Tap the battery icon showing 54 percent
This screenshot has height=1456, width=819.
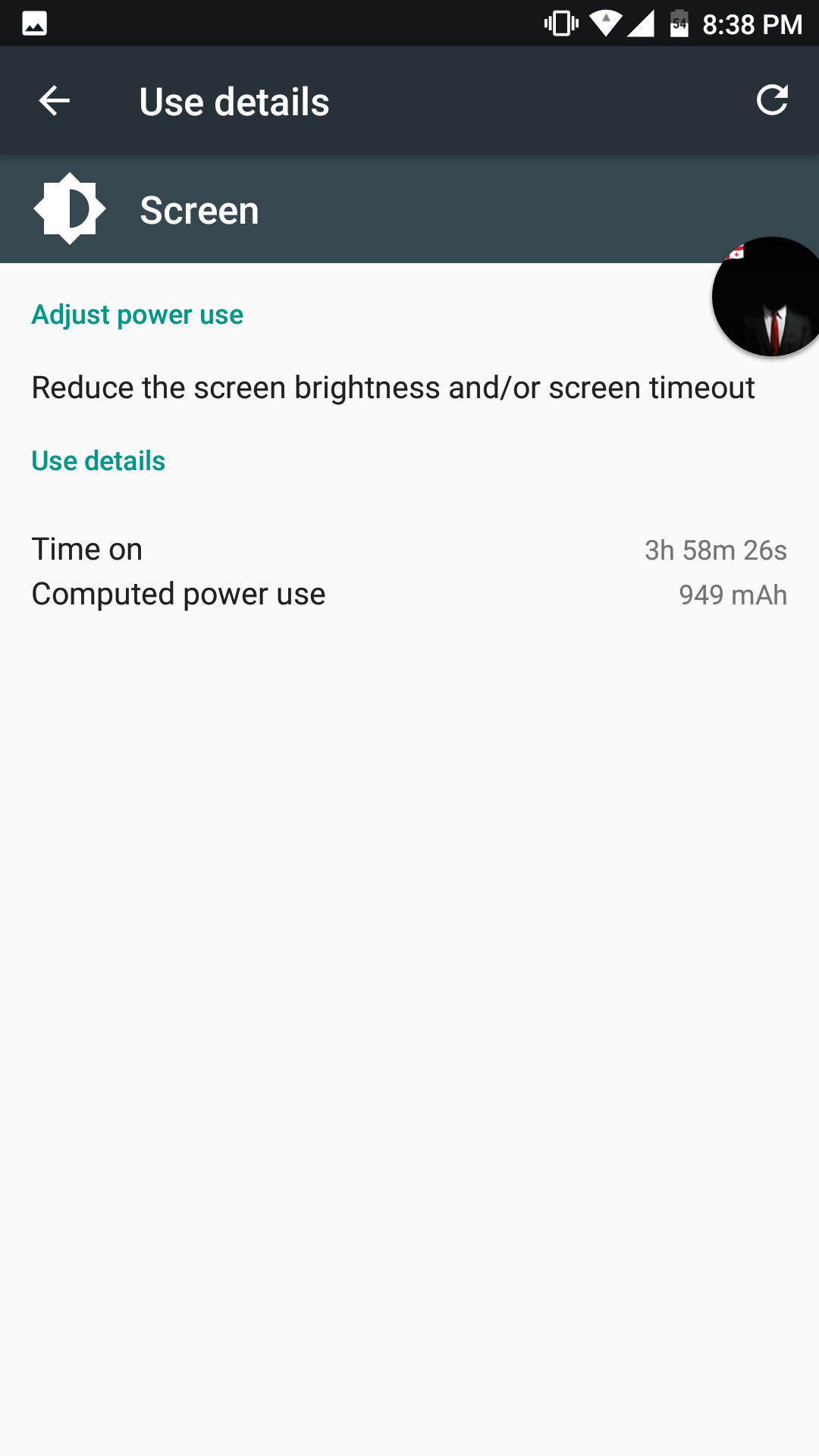point(680,23)
